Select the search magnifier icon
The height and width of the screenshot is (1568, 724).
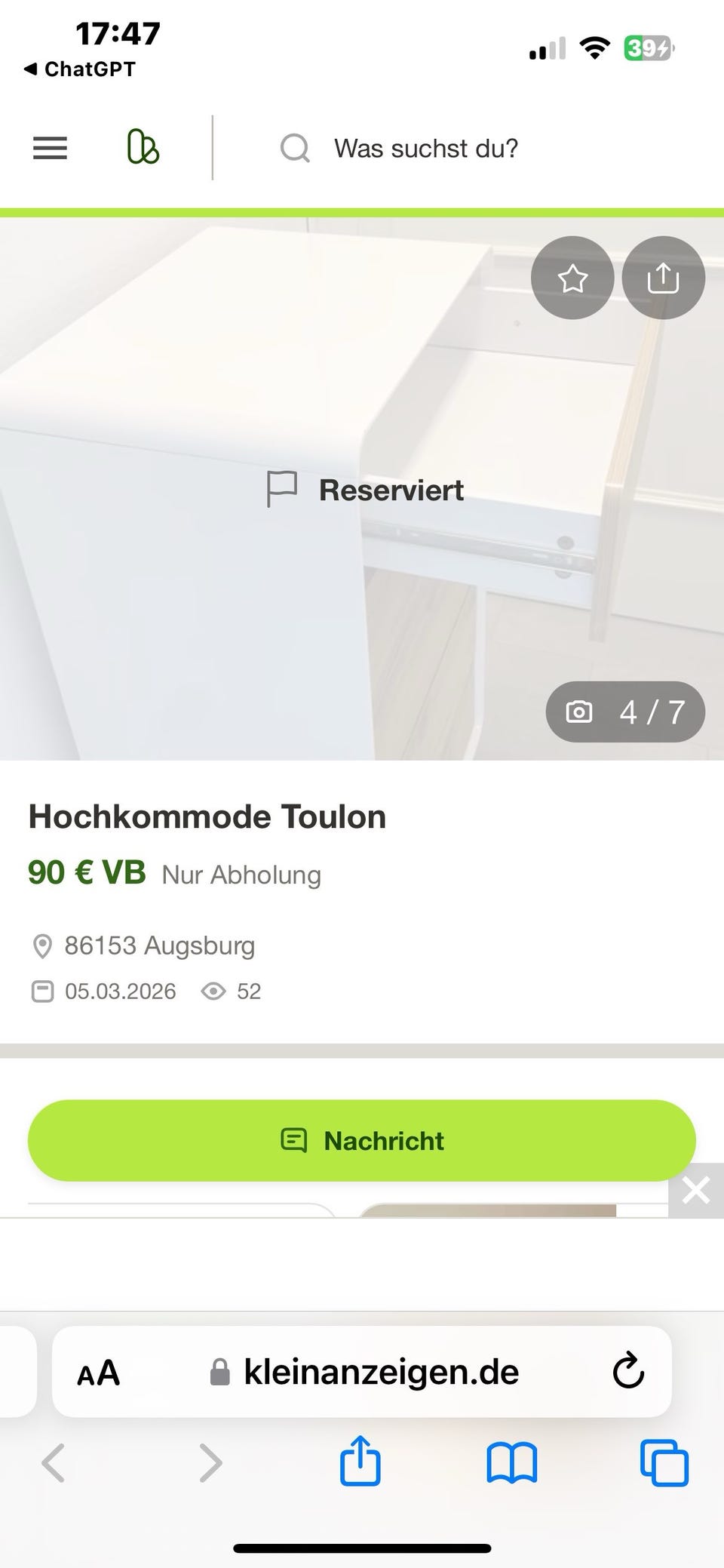(x=294, y=148)
